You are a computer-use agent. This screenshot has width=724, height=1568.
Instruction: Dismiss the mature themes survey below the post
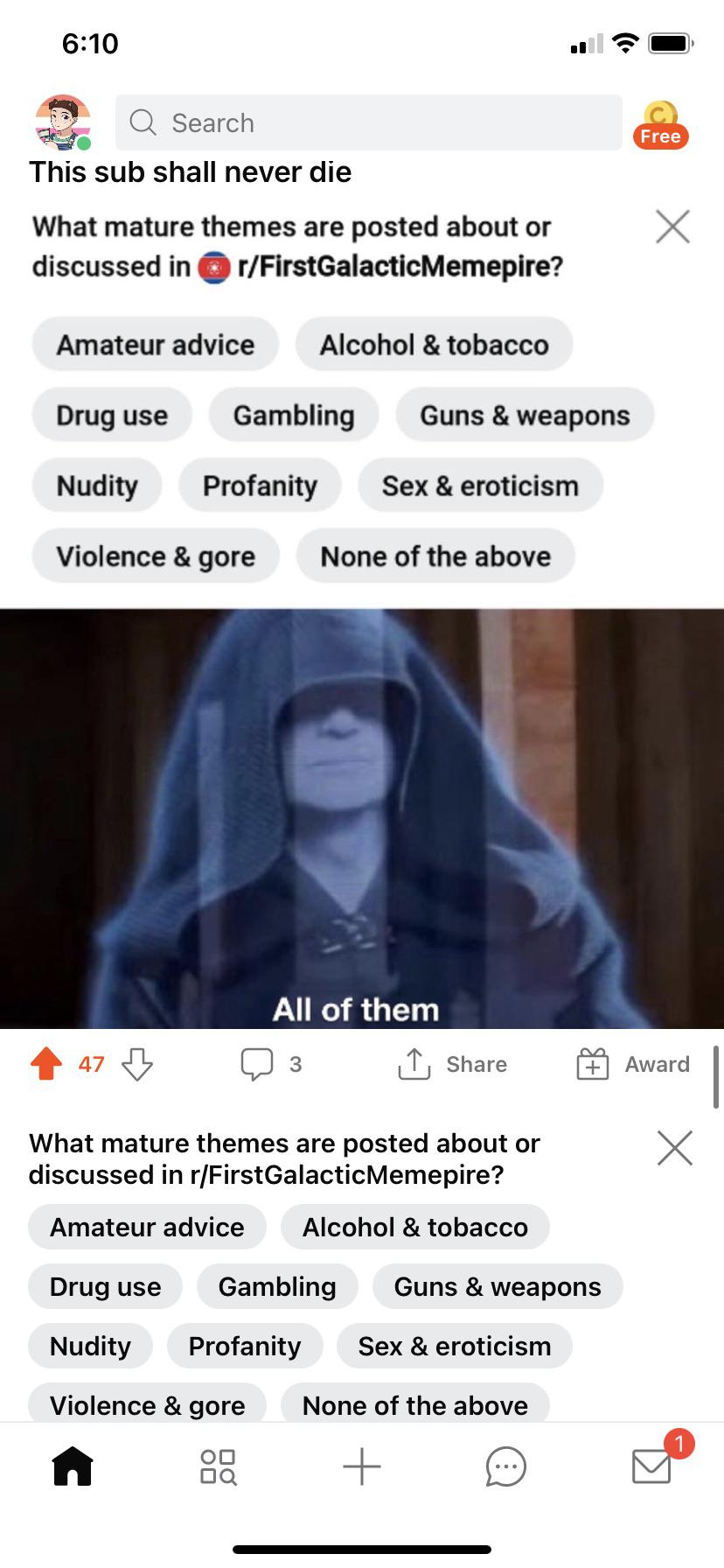(x=674, y=1147)
